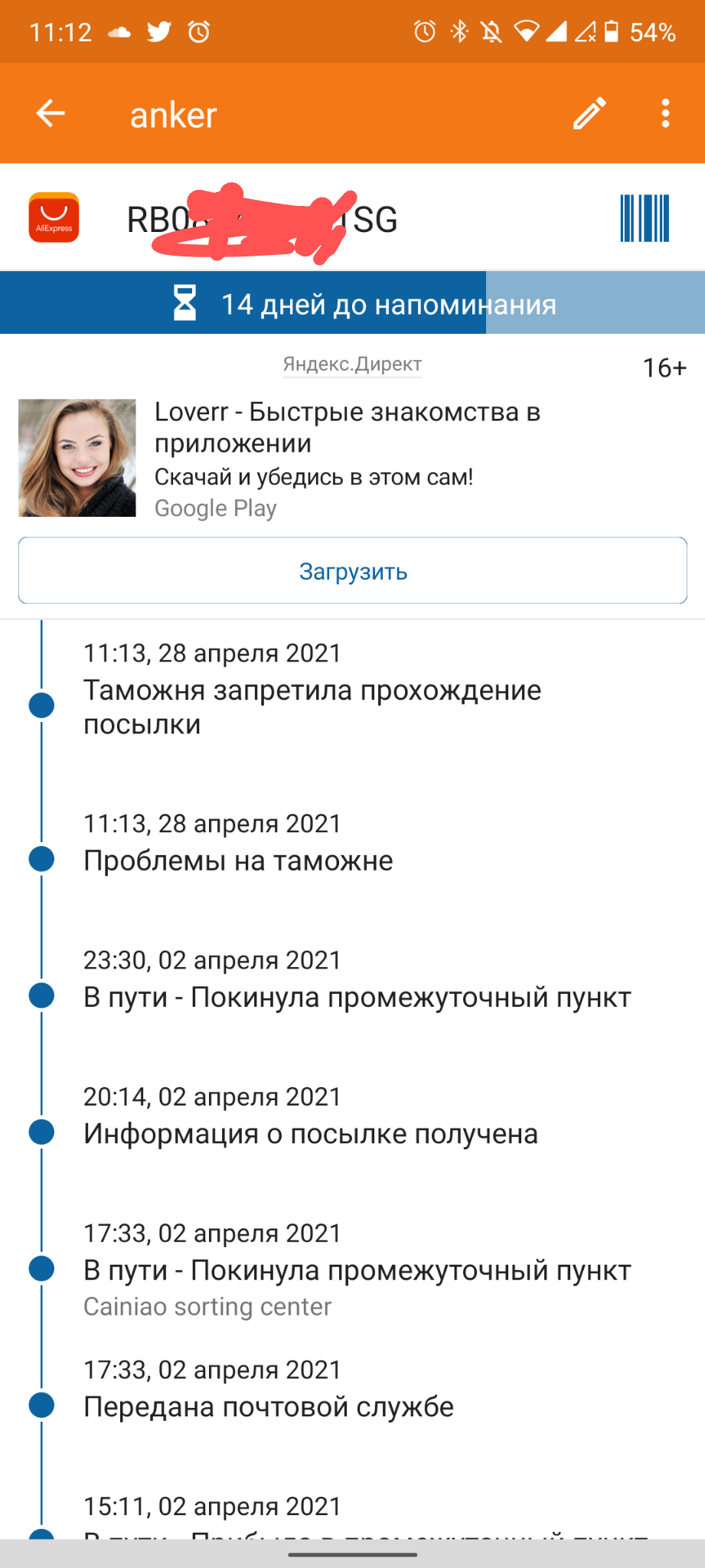Tap the AliExpress courier icon
The width and height of the screenshot is (705, 1568).
click(x=54, y=217)
